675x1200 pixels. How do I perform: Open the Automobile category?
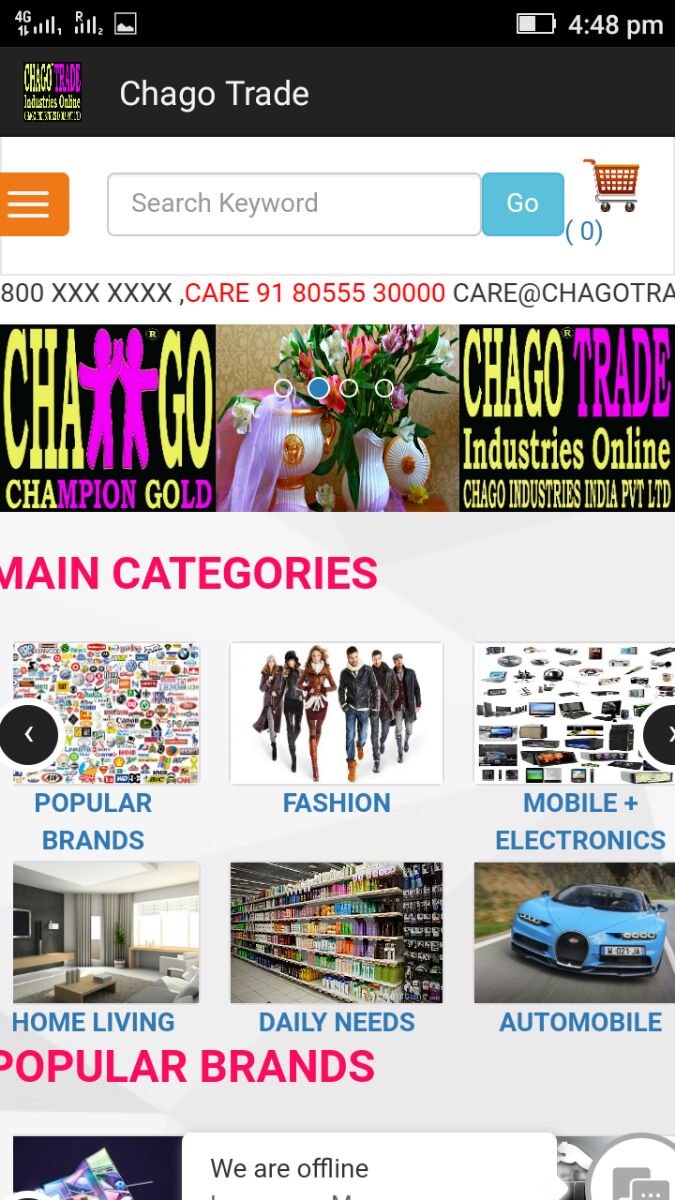point(576,933)
